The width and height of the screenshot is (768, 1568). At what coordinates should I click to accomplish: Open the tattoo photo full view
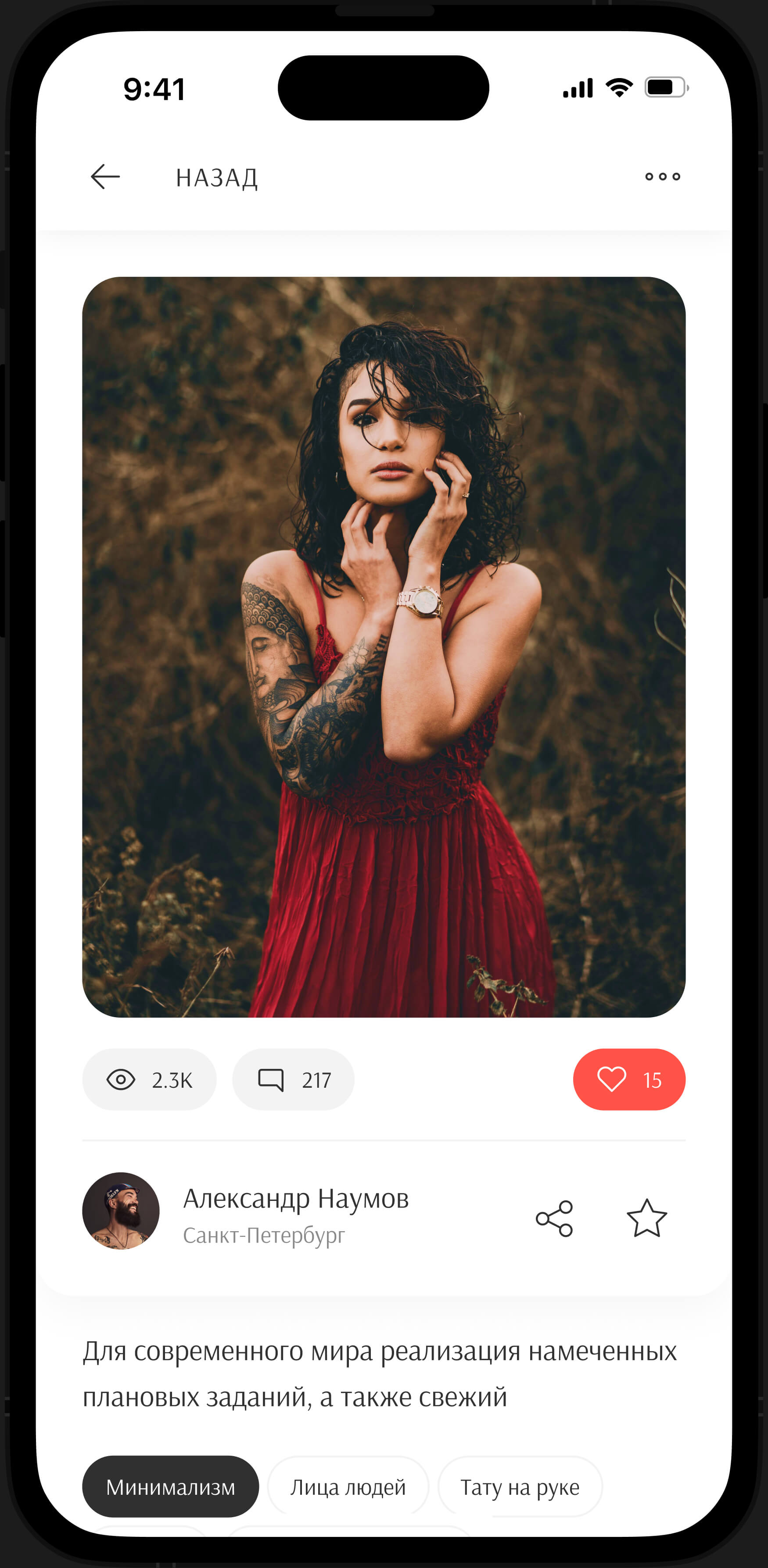384,646
